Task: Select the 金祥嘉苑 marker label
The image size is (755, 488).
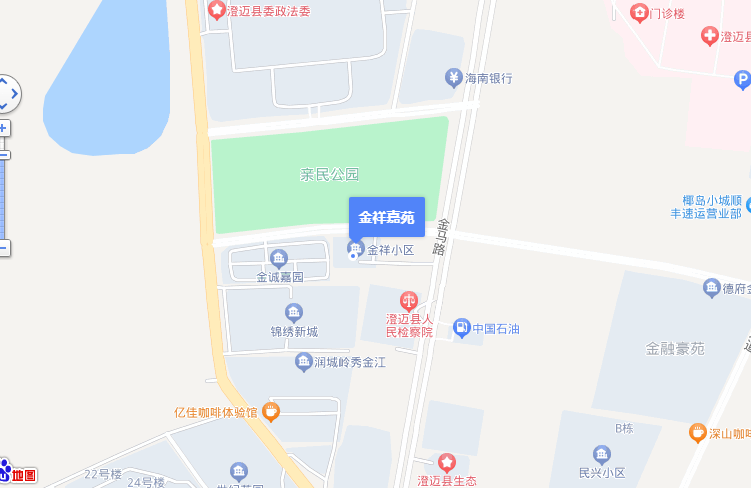Action: (386, 217)
